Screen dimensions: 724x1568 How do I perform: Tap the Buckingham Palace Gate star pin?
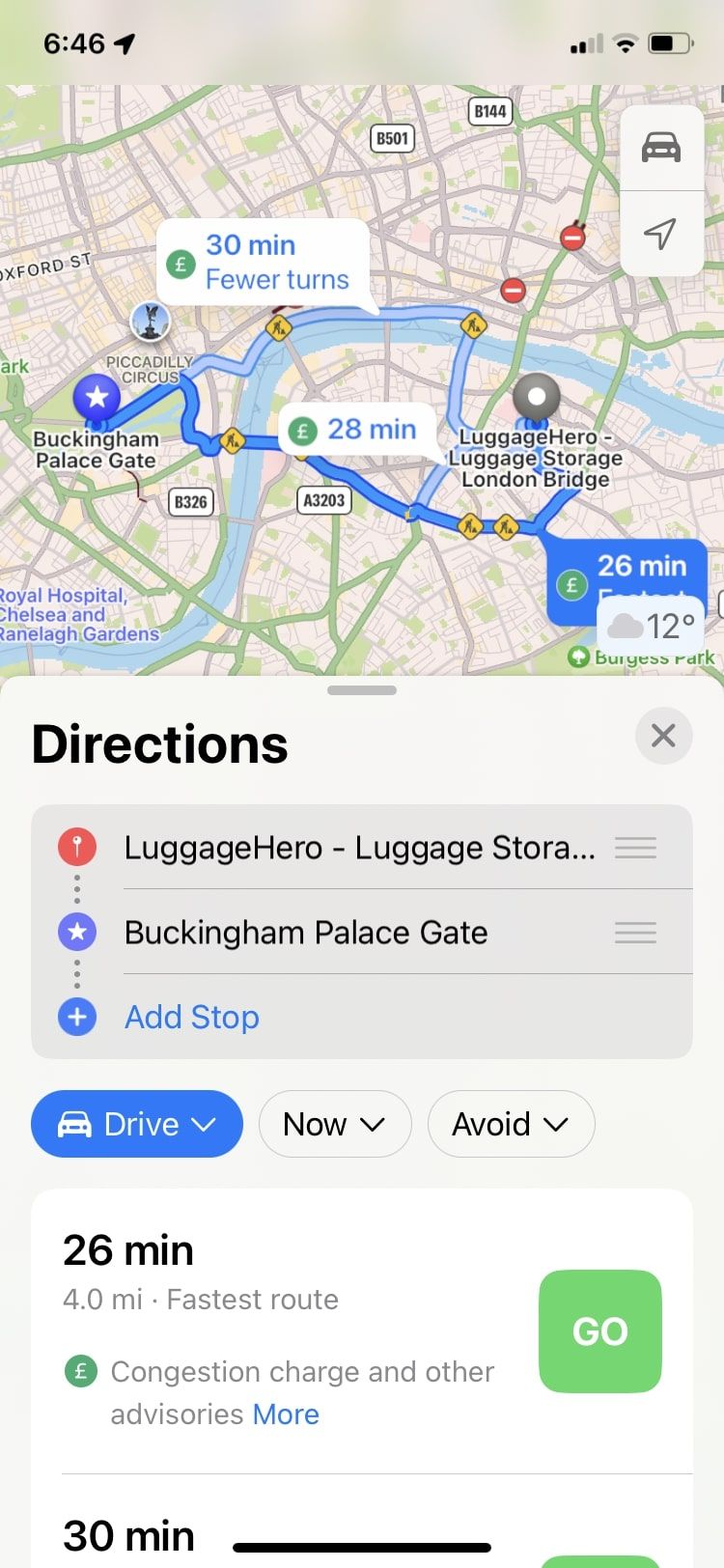(97, 397)
